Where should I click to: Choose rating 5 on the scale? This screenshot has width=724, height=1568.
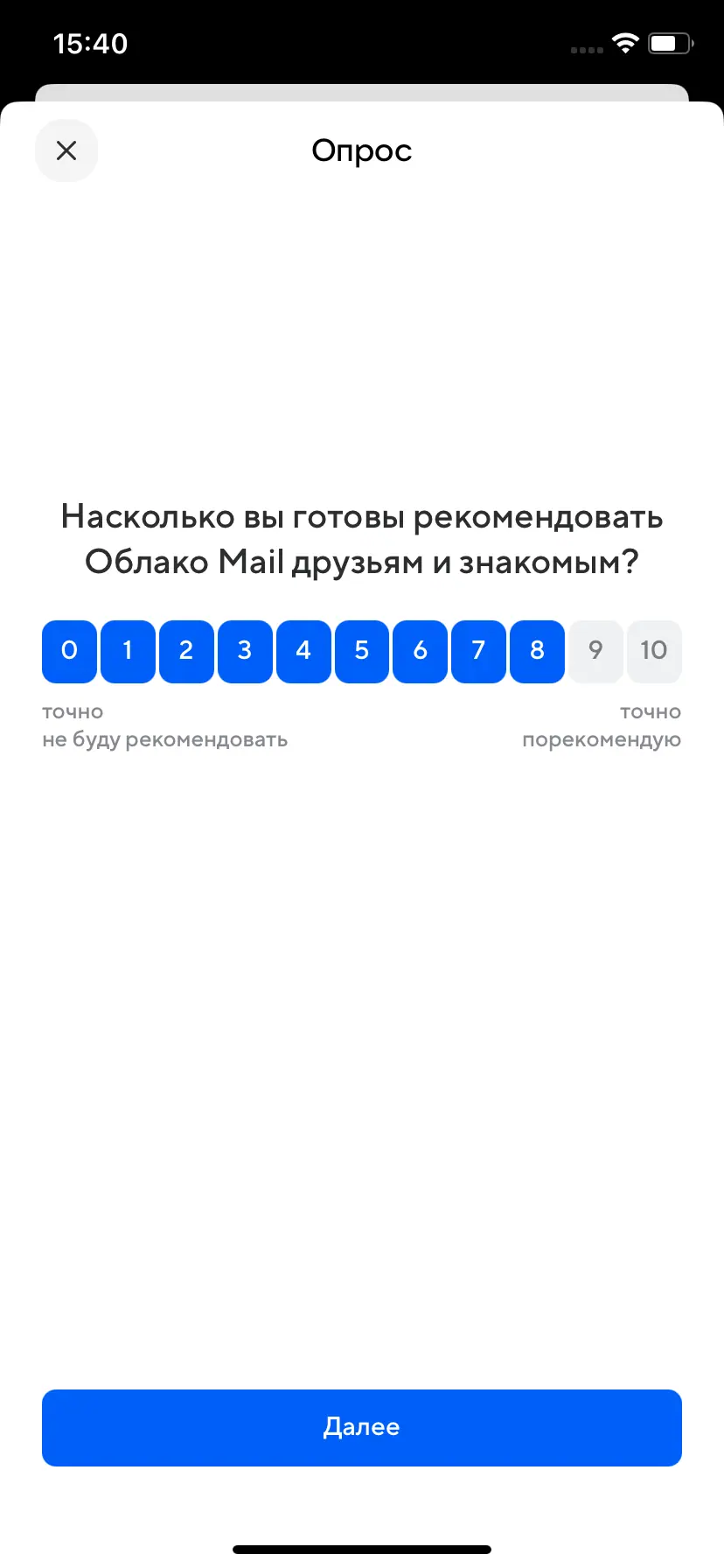click(x=362, y=651)
